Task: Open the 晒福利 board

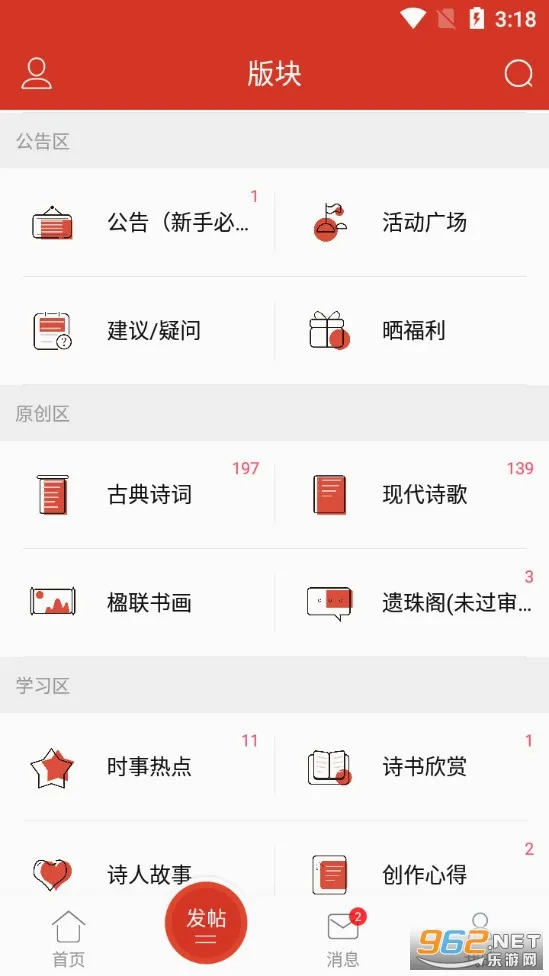Action: pyautogui.click(x=412, y=331)
